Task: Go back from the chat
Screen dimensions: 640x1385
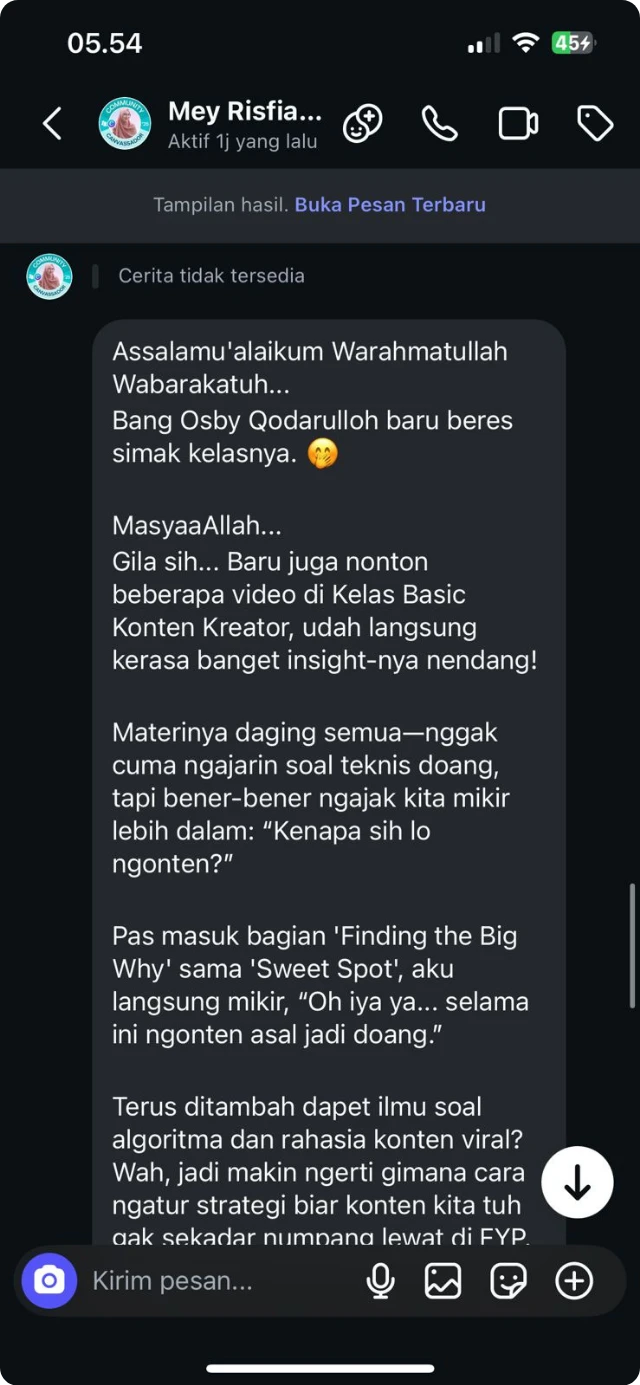Action: (x=52, y=124)
